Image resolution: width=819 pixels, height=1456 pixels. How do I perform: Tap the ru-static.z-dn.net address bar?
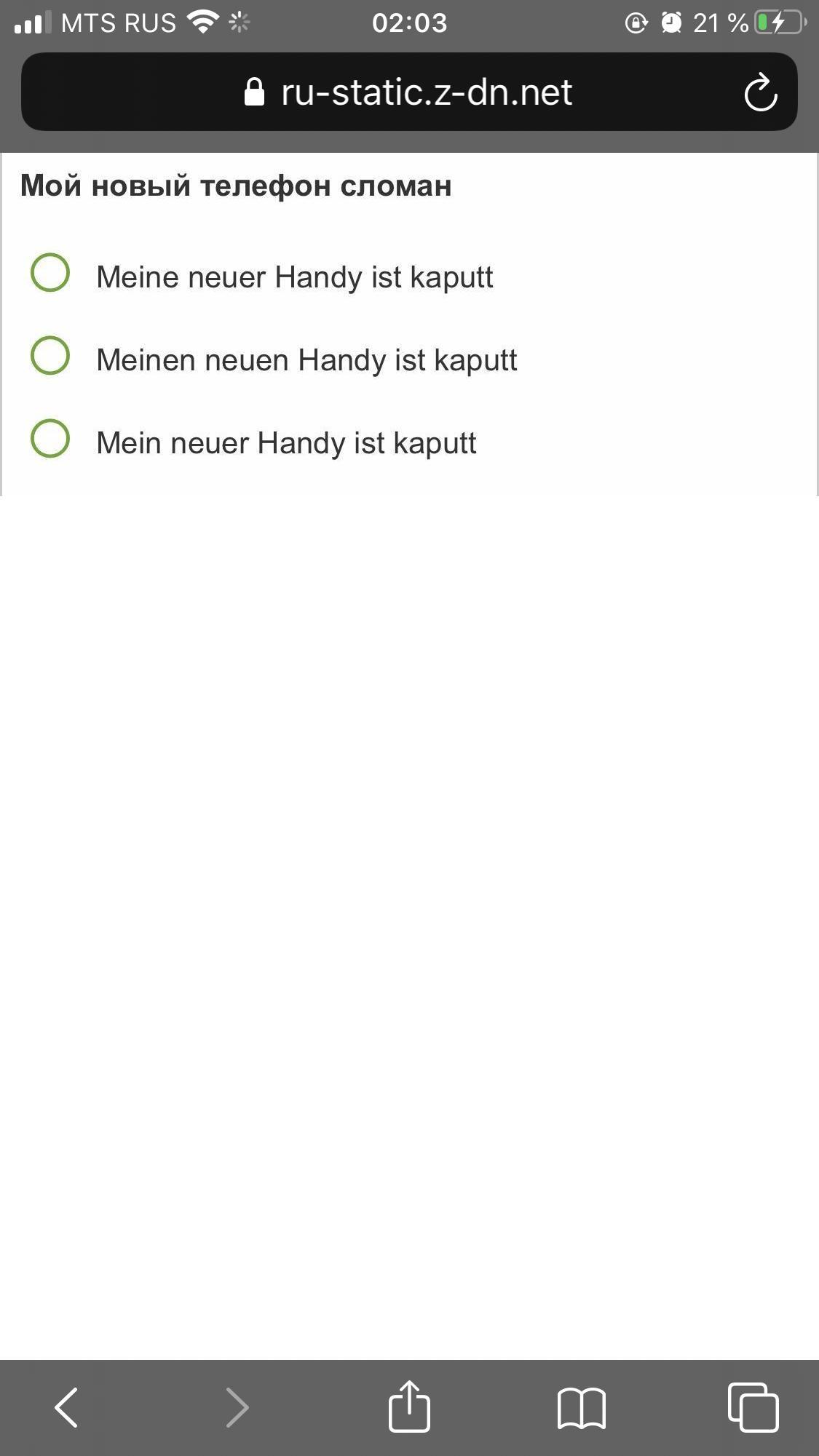pos(409,92)
